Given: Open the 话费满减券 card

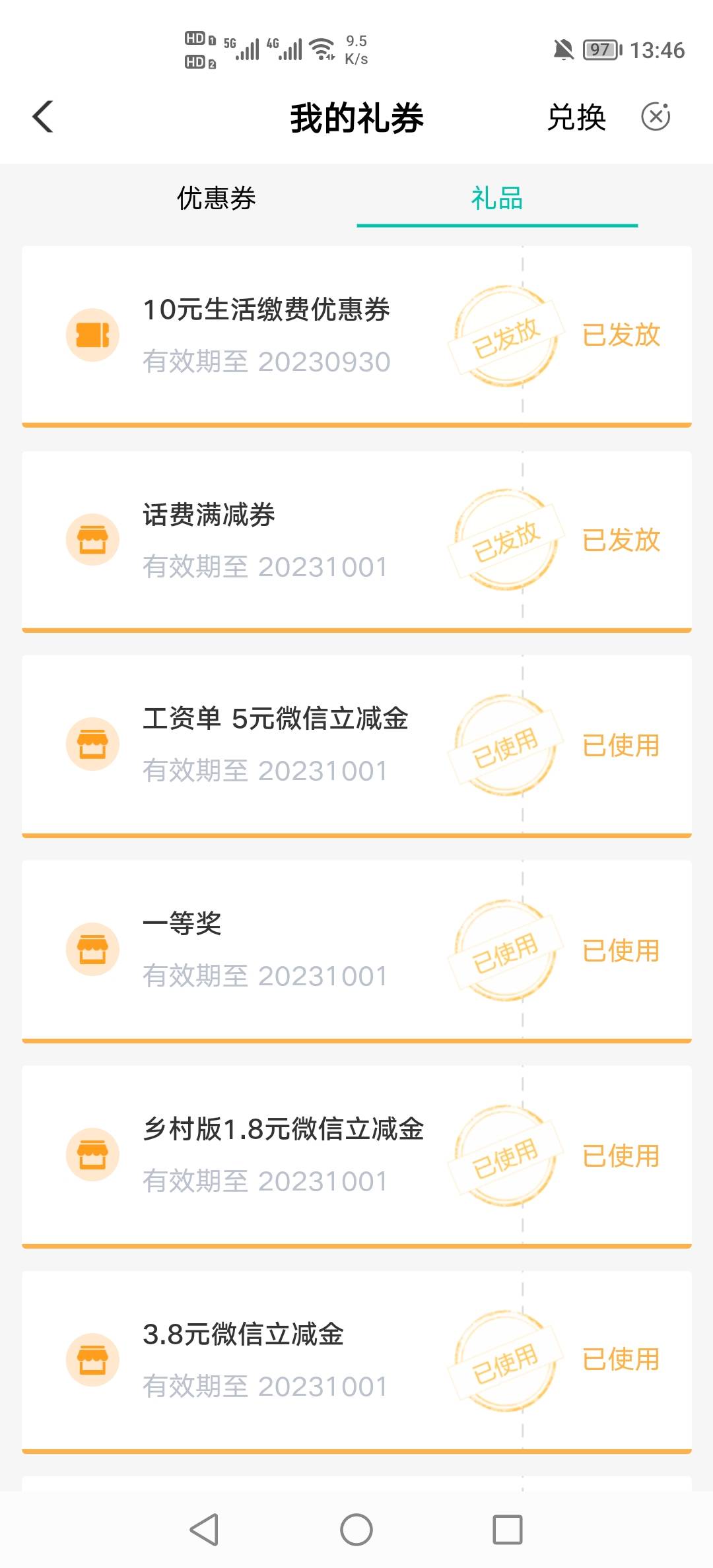Looking at the screenshot, I should (x=356, y=542).
